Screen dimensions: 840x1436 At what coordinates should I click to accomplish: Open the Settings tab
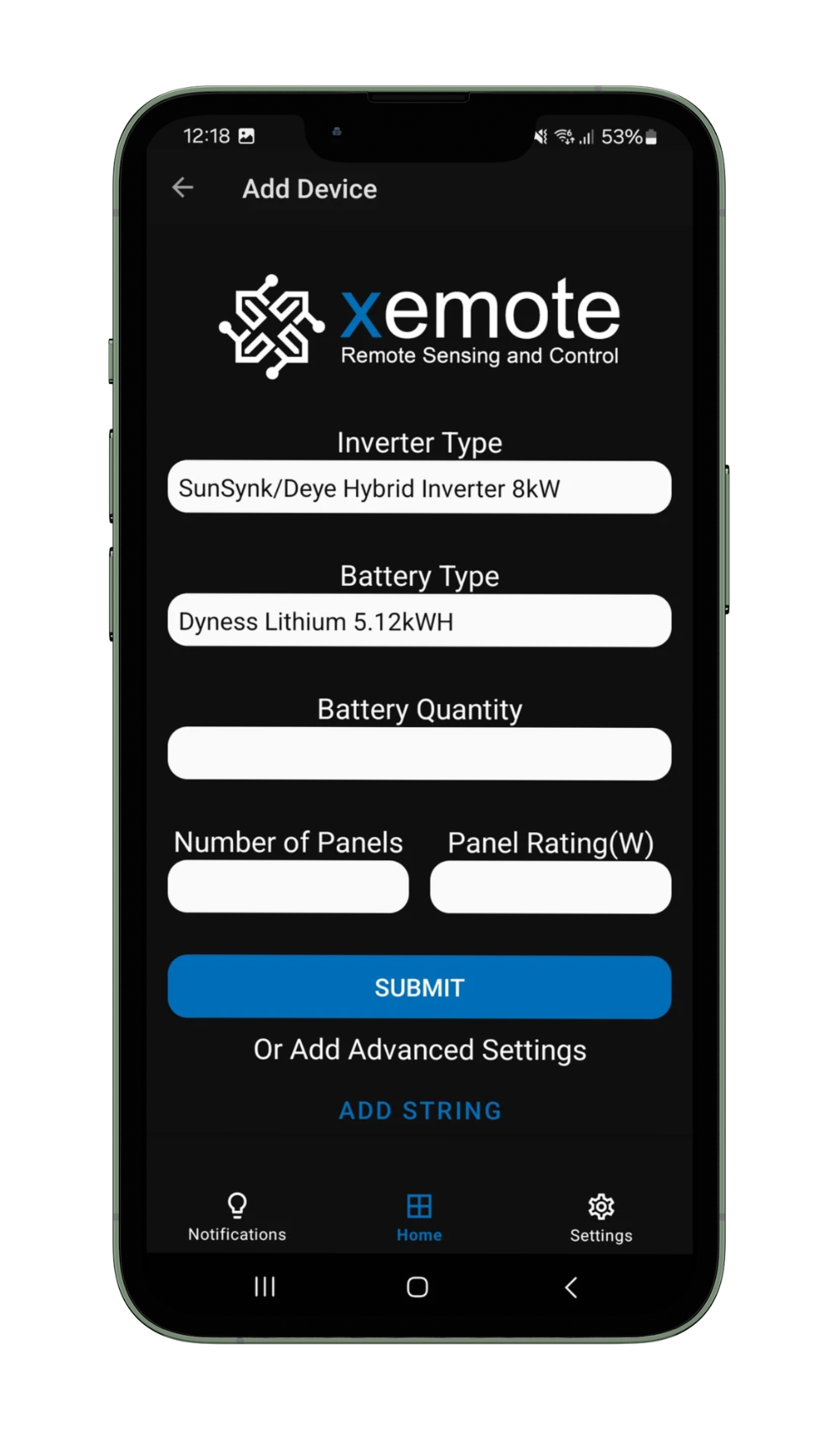[601, 1218]
